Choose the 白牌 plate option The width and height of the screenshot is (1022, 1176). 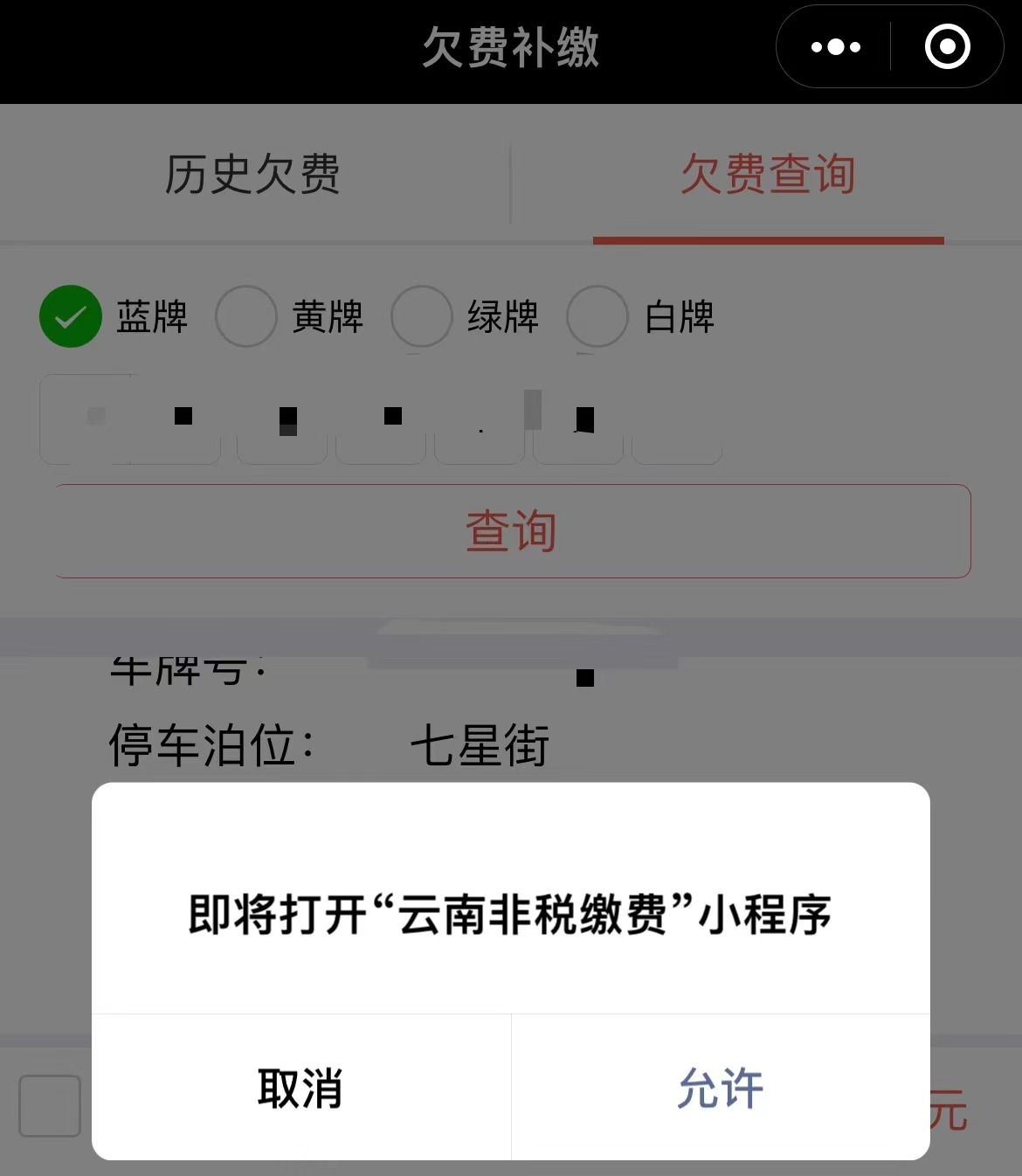597,316
